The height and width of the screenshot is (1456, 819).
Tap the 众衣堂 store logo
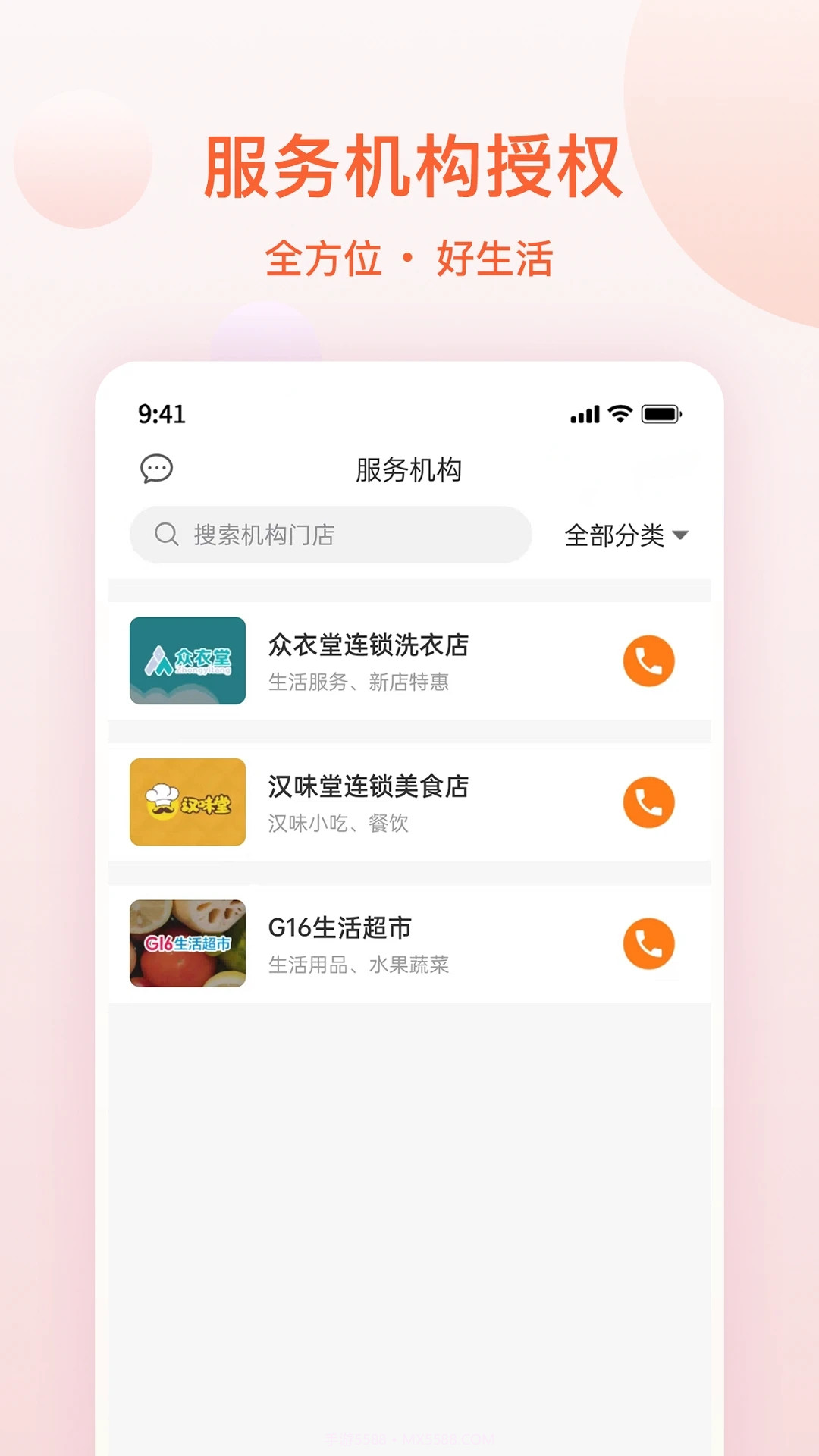tap(187, 661)
